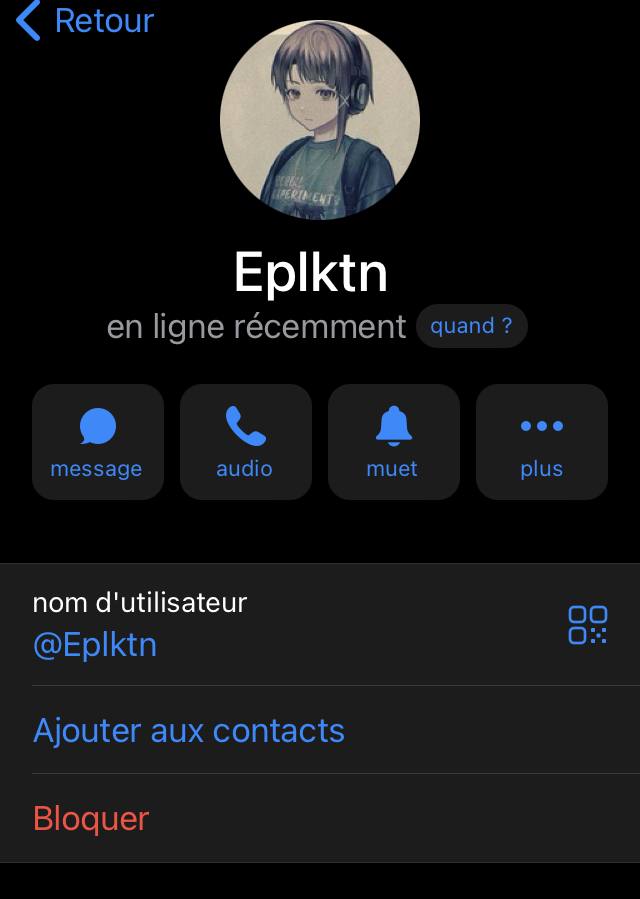Block this user with Bloquer
Viewport: 640px width, 899px height.
point(91,819)
